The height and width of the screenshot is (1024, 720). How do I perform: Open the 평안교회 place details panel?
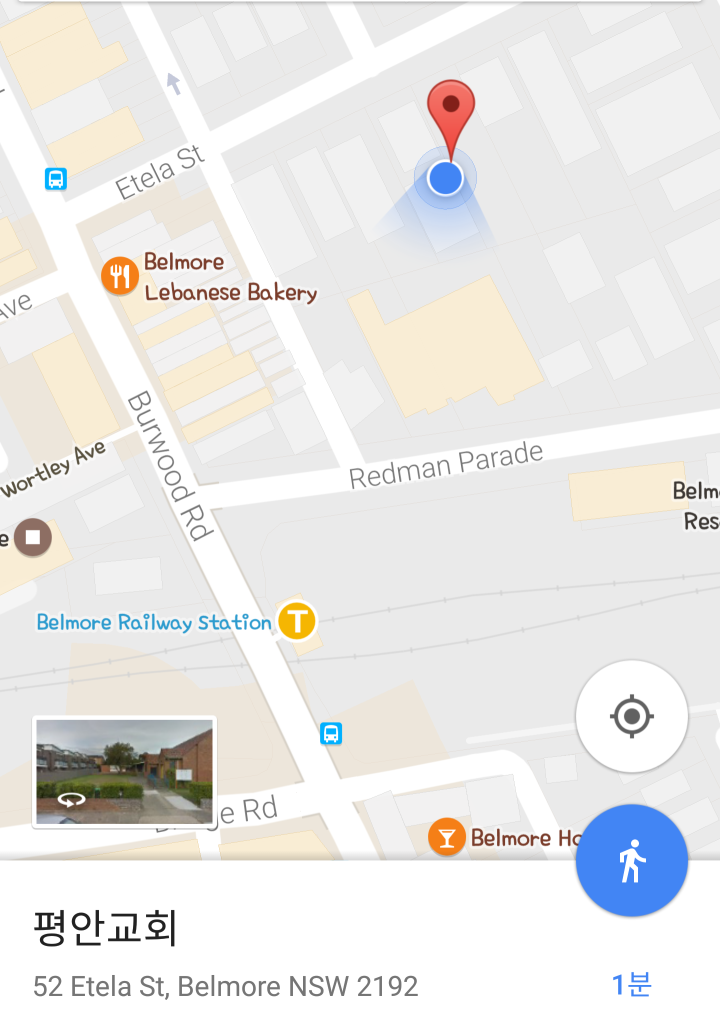click(300, 950)
